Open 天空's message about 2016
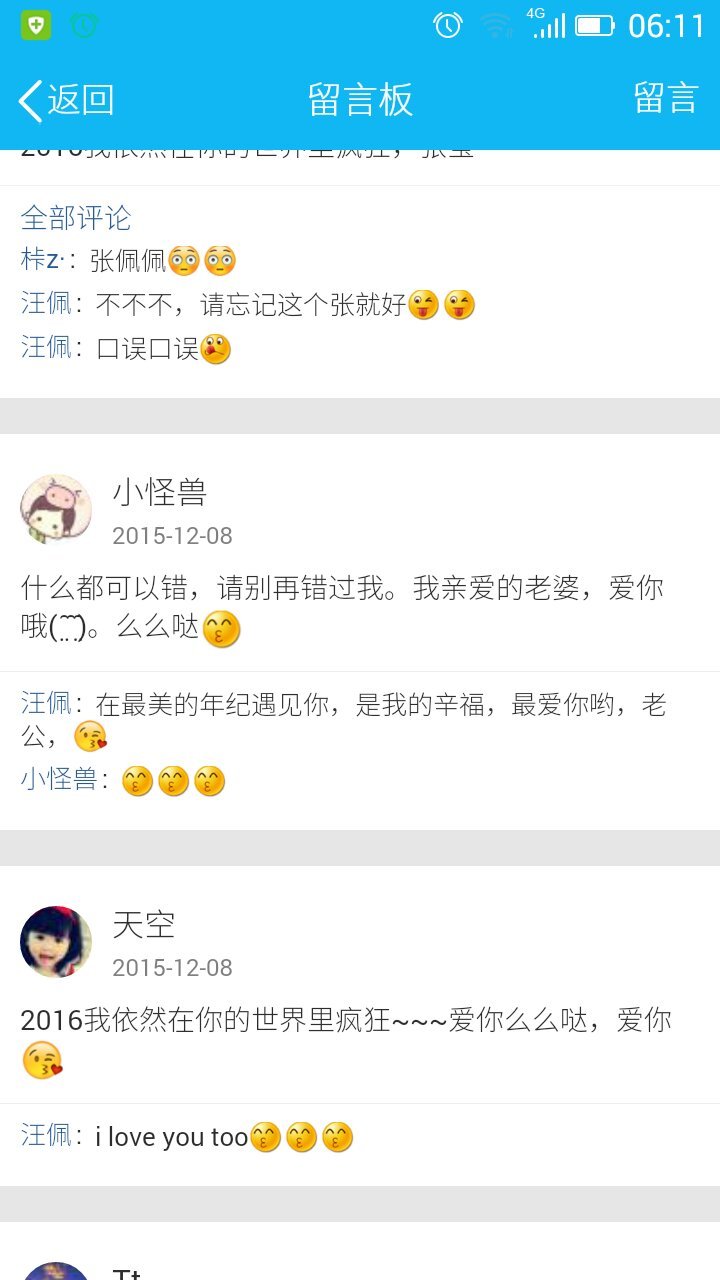Image resolution: width=720 pixels, height=1280 pixels. coord(345,1021)
